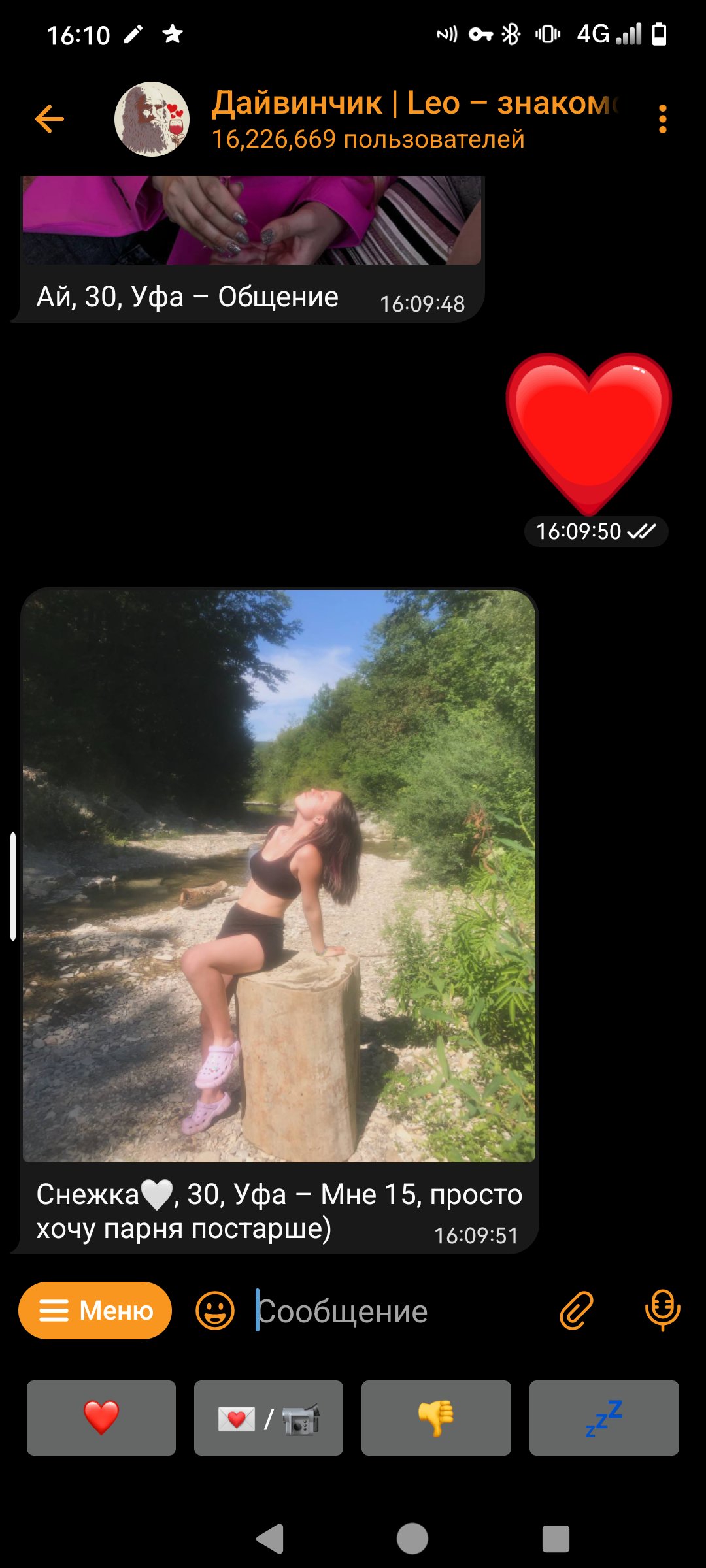
Task: Open the recent apps view
Action: (556, 1539)
